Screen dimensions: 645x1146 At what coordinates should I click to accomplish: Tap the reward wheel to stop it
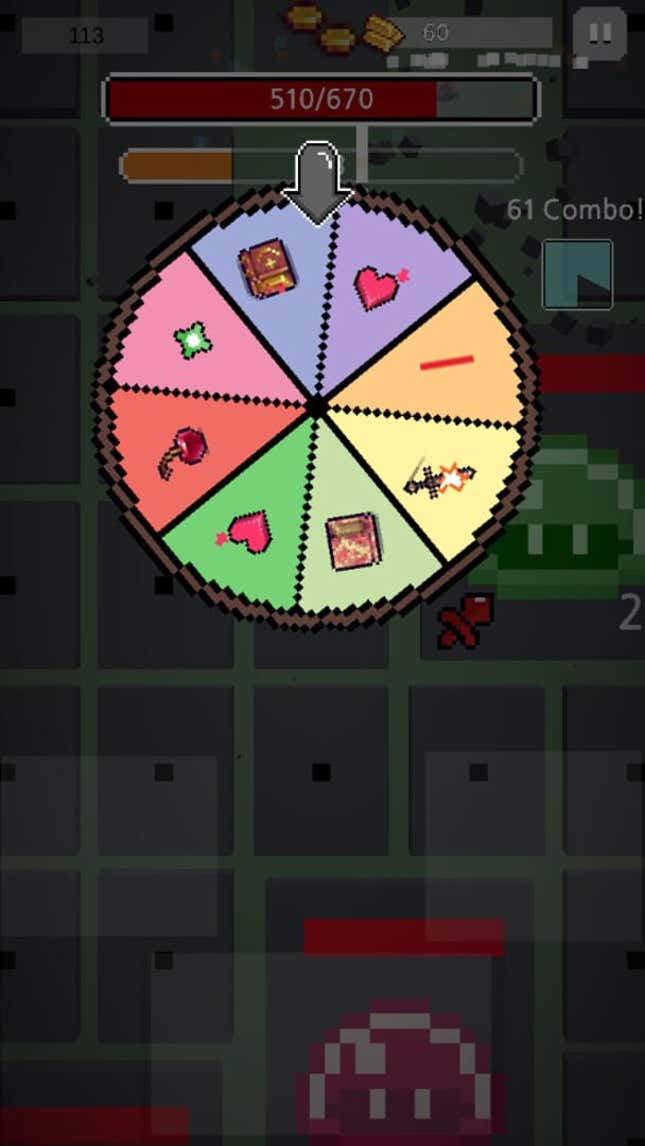pyautogui.click(x=316, y=406)
